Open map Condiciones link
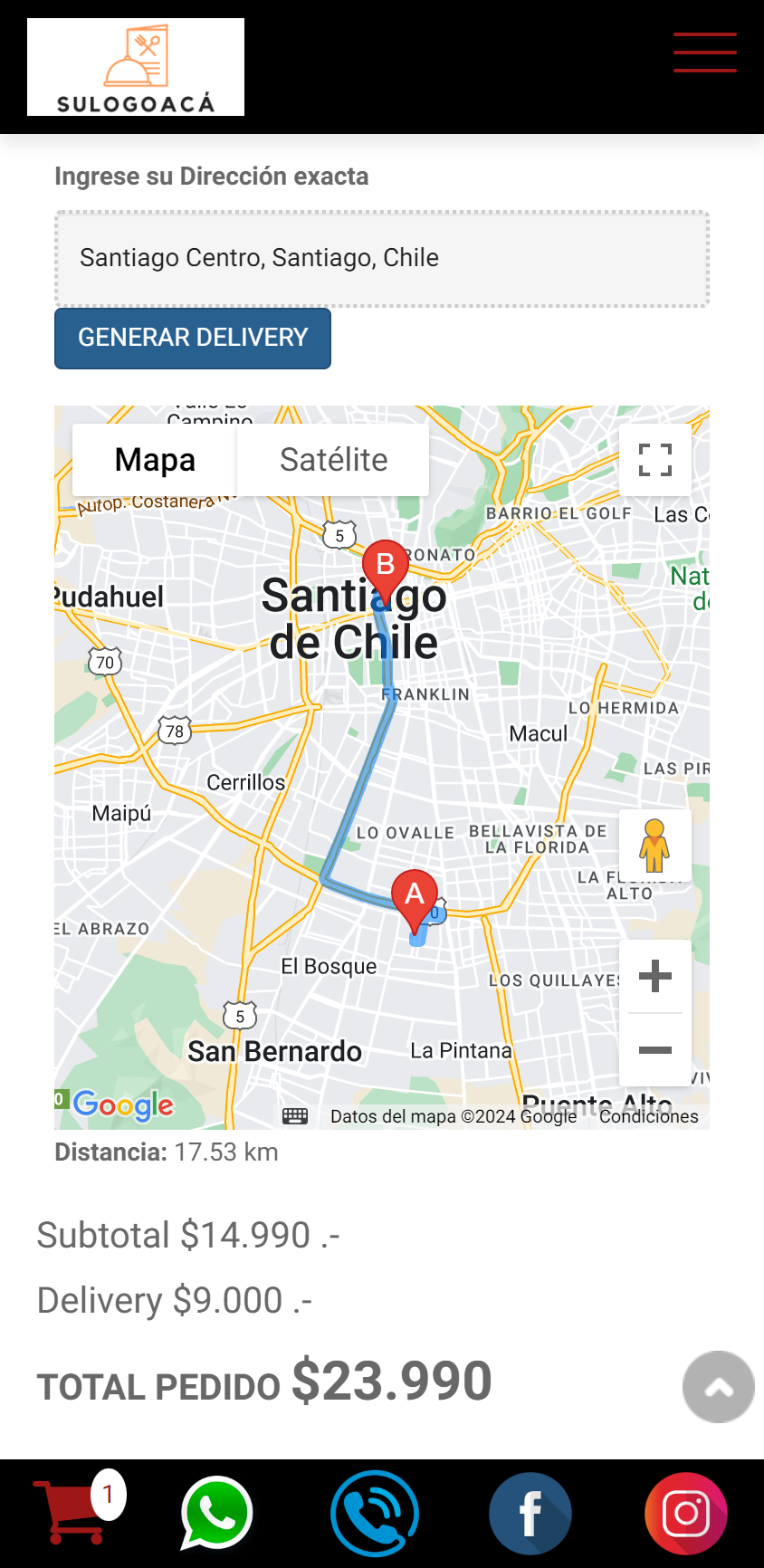The image size is (764, 1568). coord(648,1116)
